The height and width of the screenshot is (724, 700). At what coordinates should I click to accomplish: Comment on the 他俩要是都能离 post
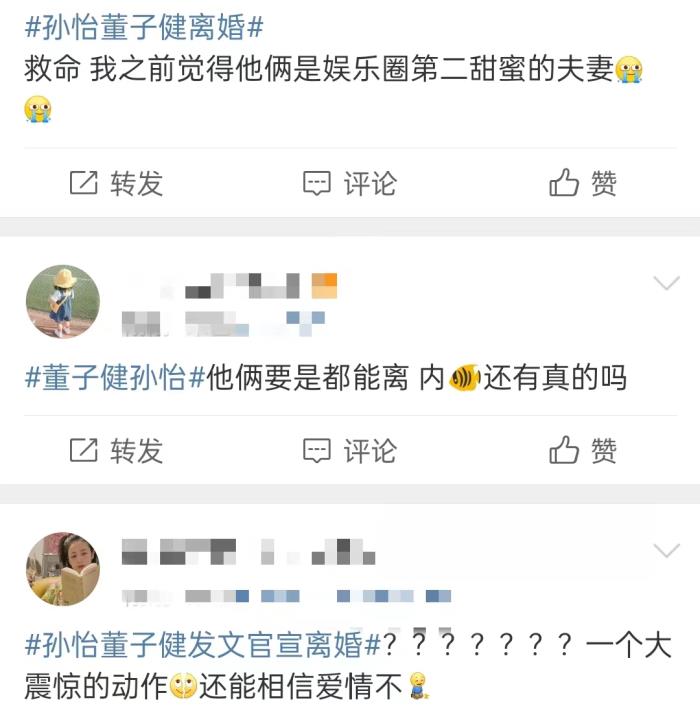[349, 451]
